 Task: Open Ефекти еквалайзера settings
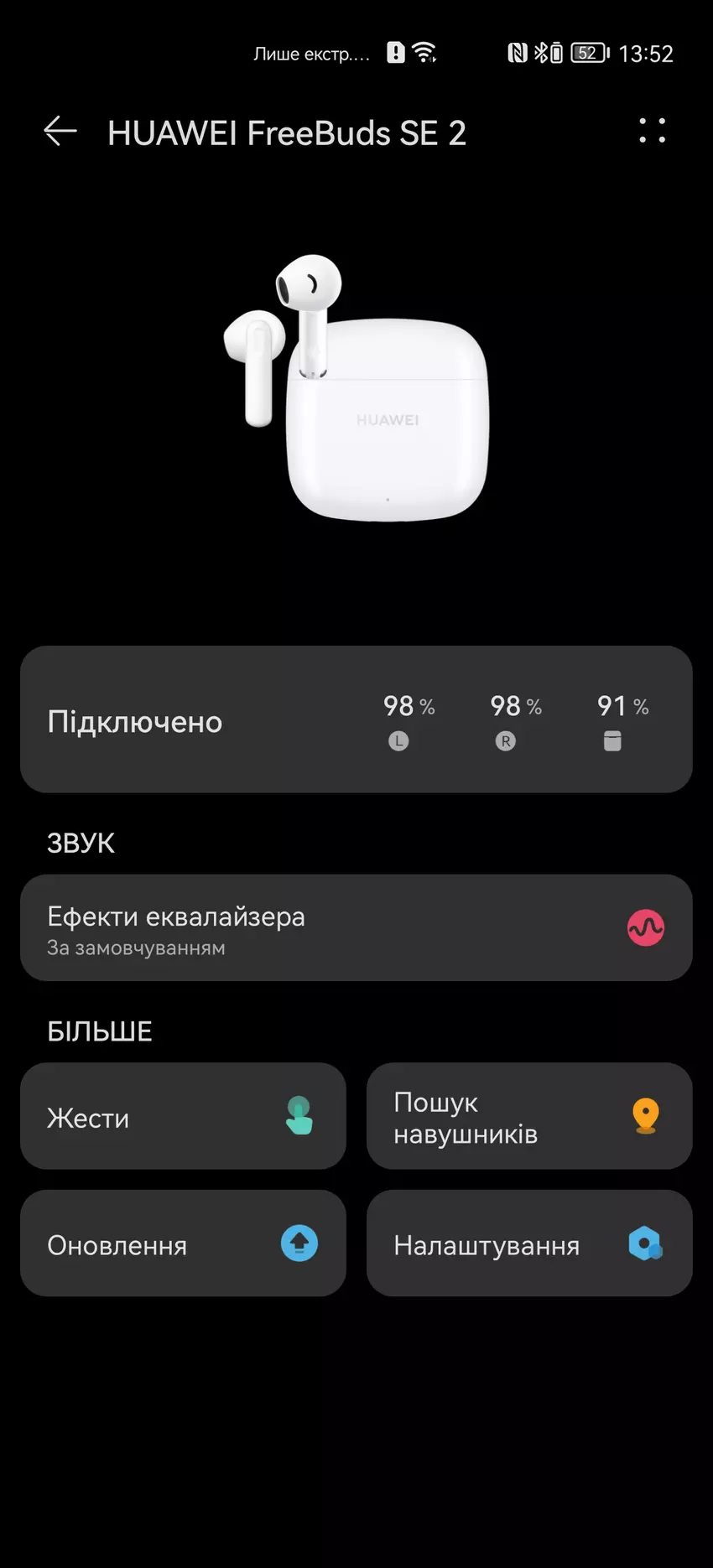(x=356, y=928)
